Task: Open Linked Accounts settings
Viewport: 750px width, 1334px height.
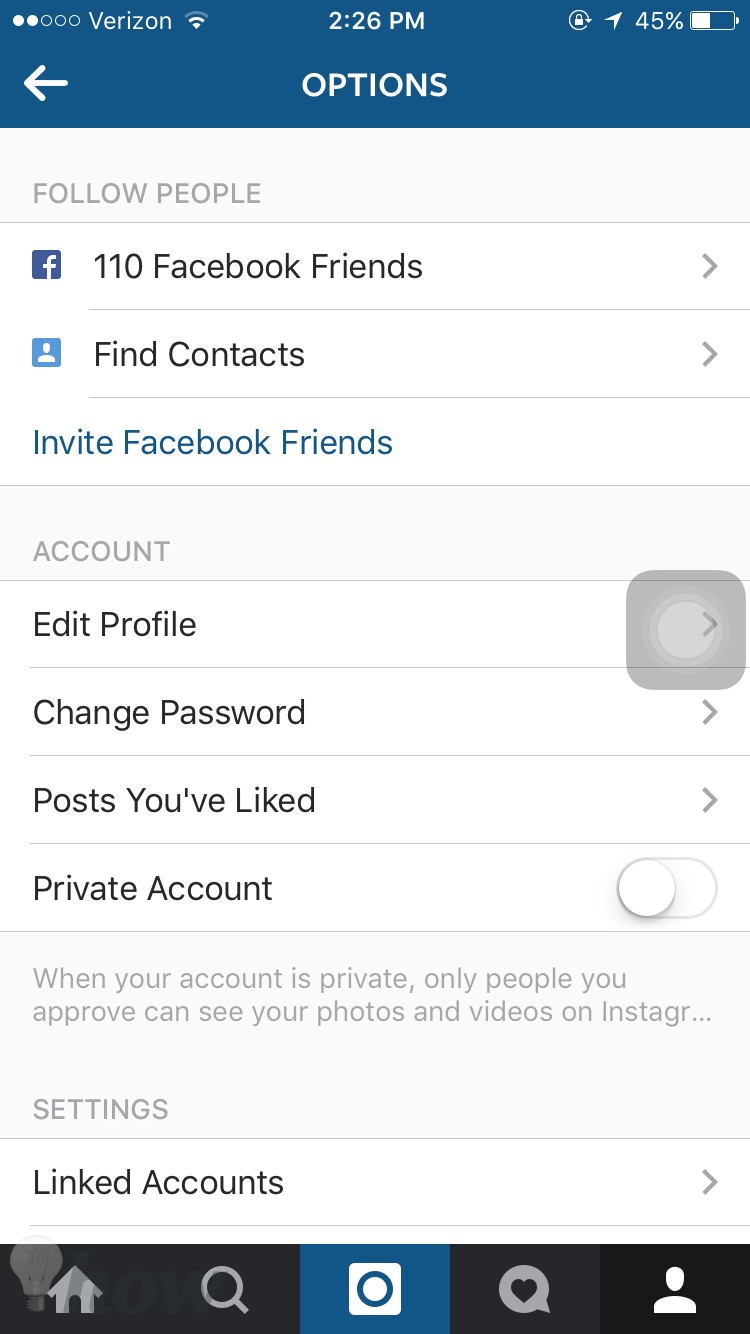Action: click(375, 1182)
